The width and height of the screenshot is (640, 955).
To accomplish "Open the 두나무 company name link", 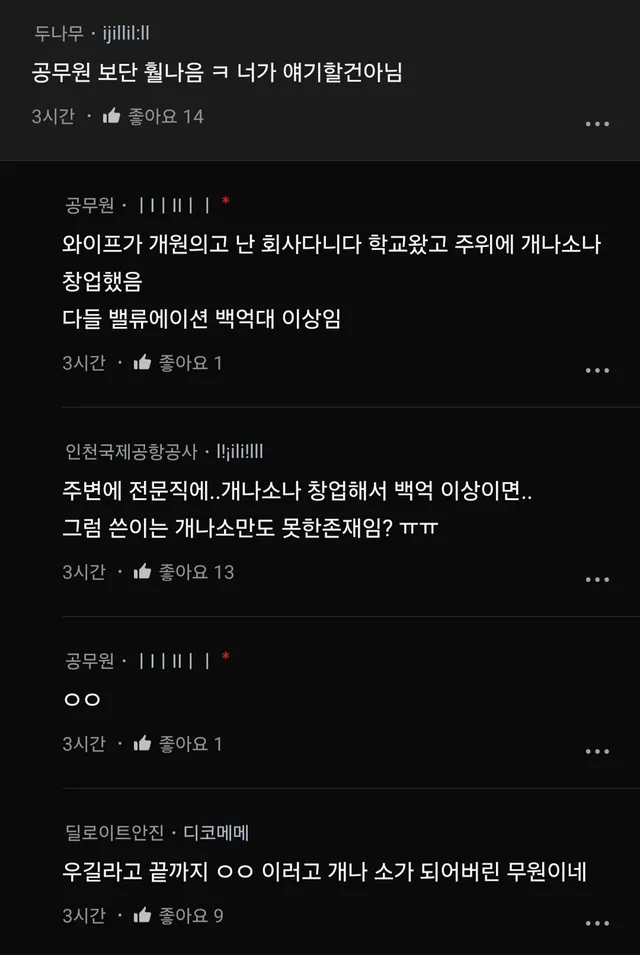I will (x=56, y=34).
